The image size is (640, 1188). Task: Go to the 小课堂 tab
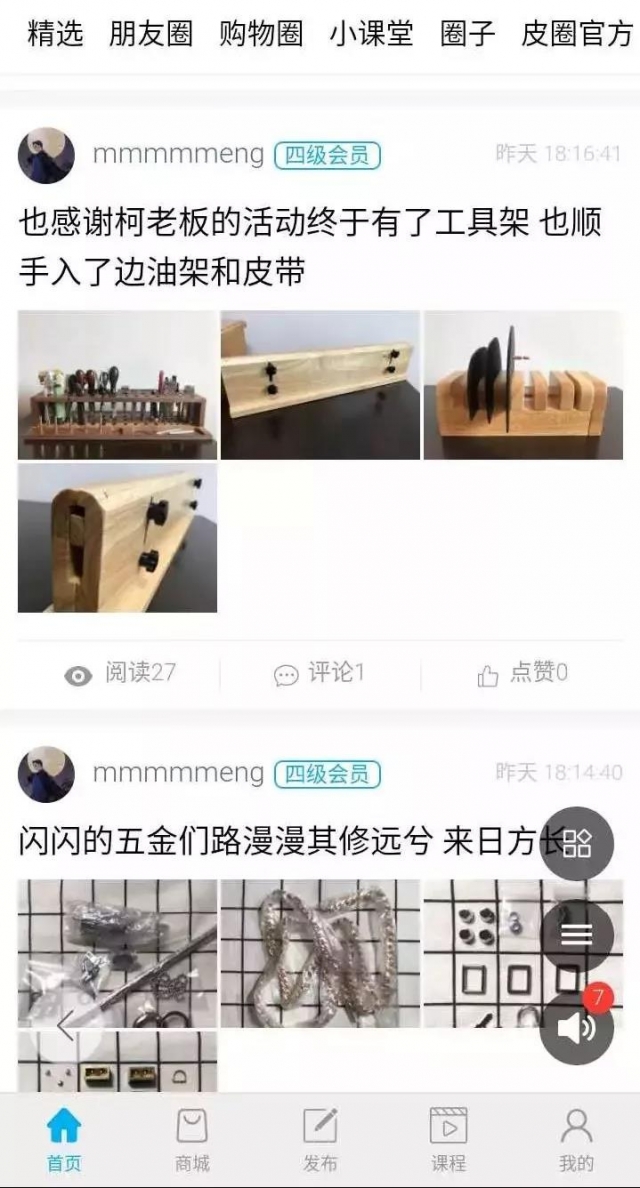(371, 35)
